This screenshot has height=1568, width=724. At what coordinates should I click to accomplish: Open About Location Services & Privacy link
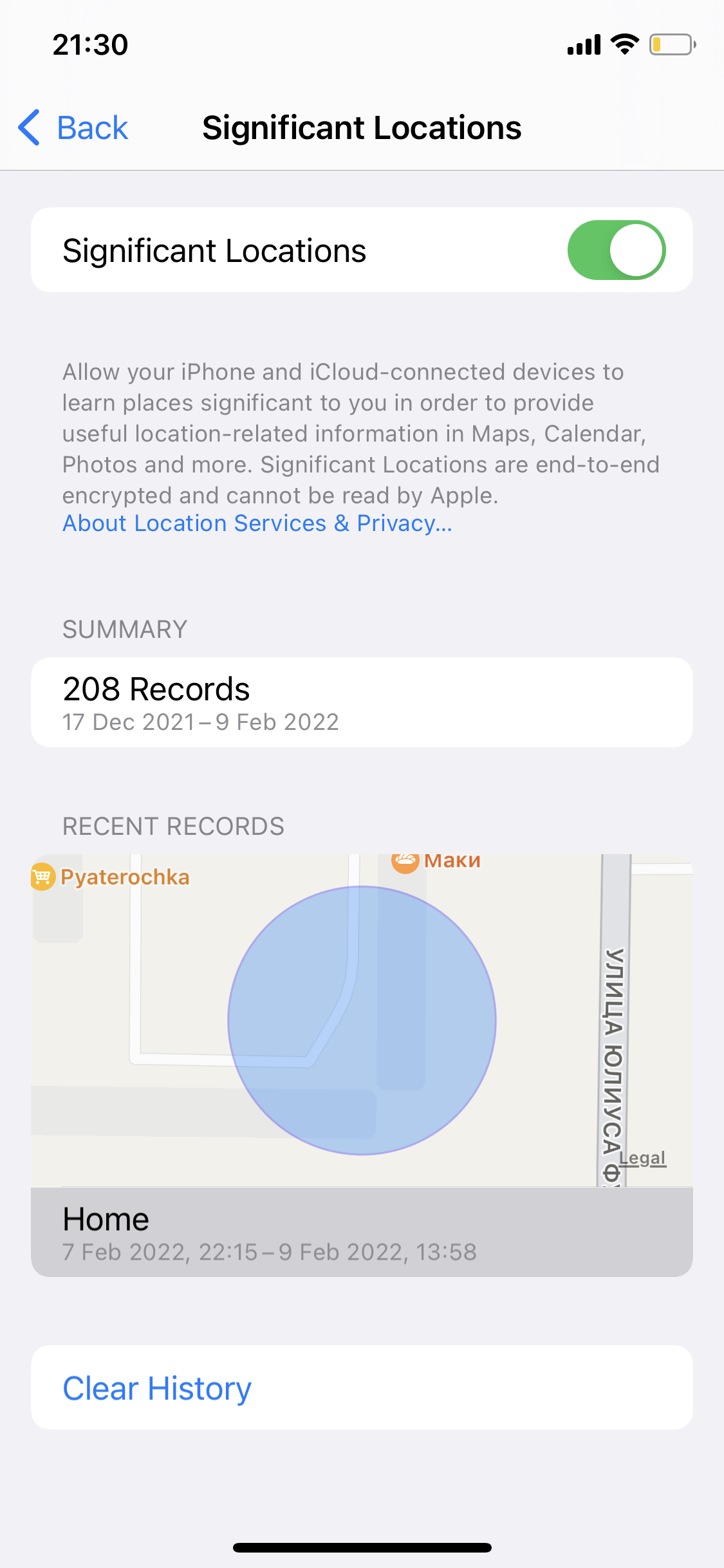tap(257, 523)
